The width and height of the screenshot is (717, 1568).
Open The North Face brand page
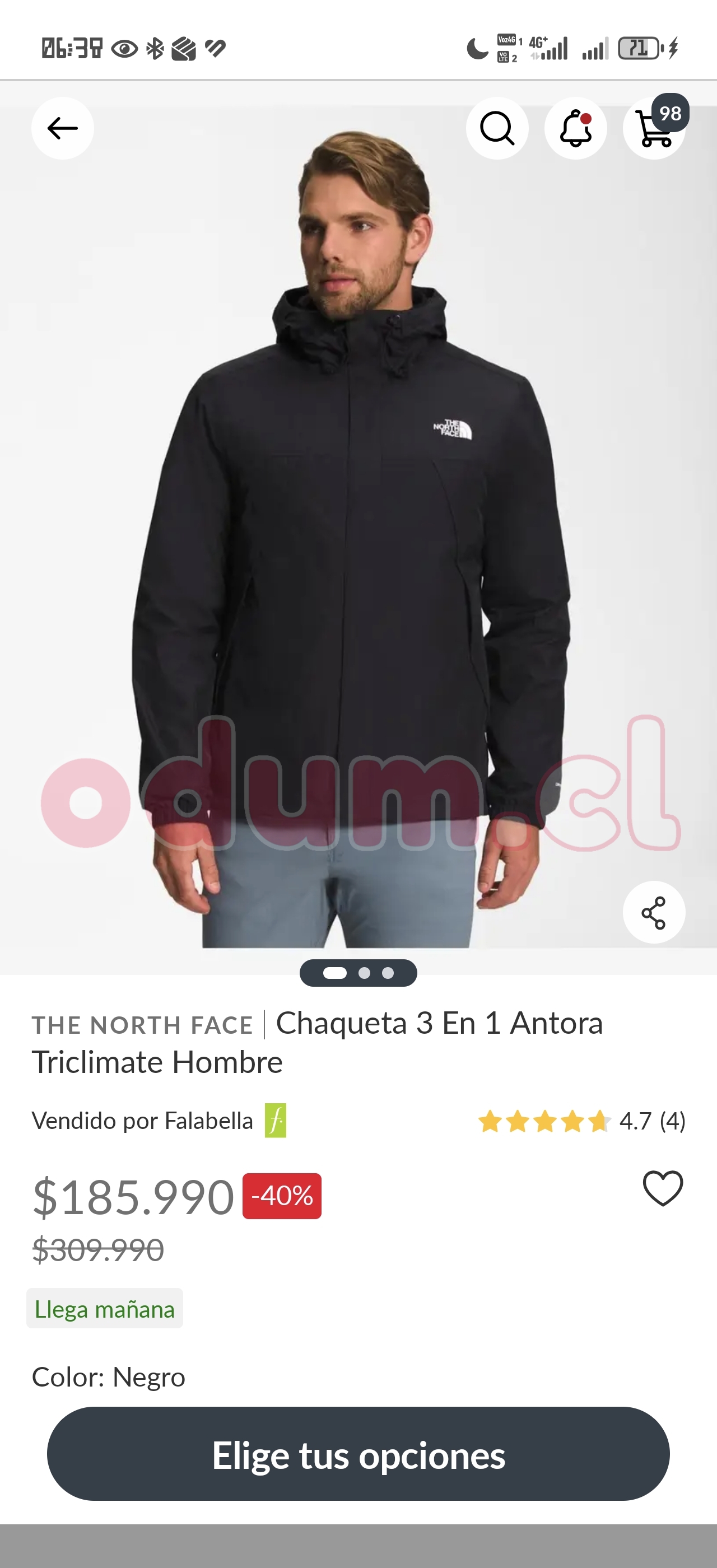point(142,1025)
